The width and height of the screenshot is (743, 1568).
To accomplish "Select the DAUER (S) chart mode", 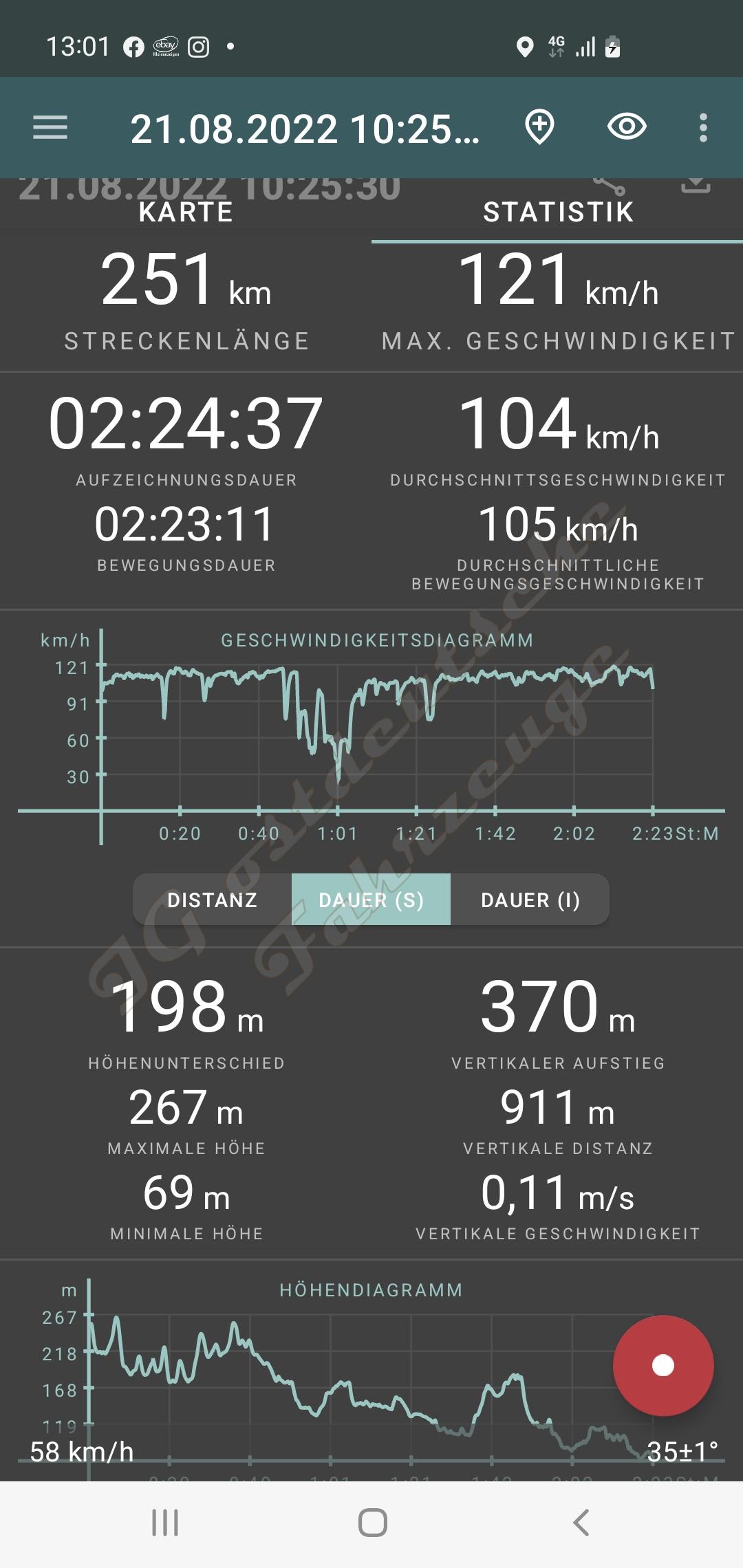I will click(x=371, y=900).
